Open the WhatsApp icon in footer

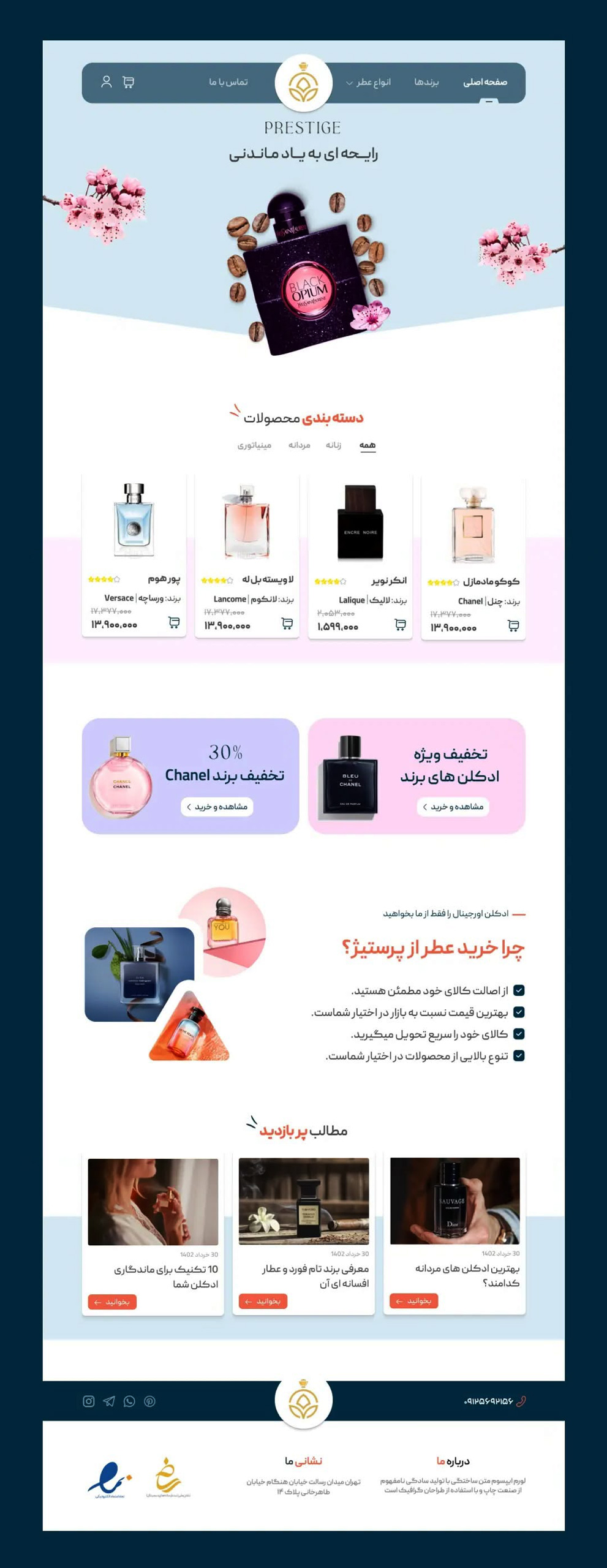(x=129, y=1401)
